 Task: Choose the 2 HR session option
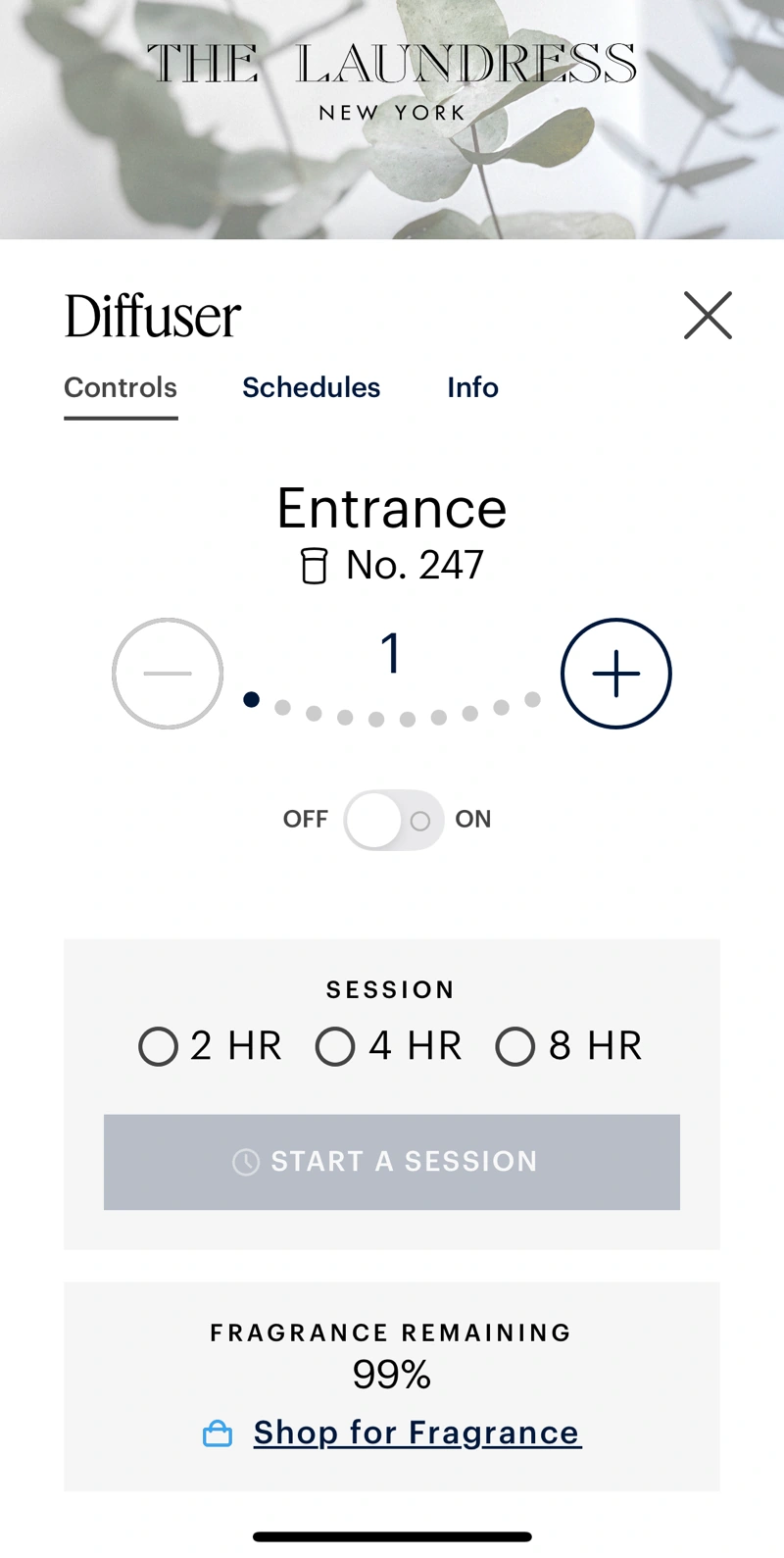click(159, 1046)
